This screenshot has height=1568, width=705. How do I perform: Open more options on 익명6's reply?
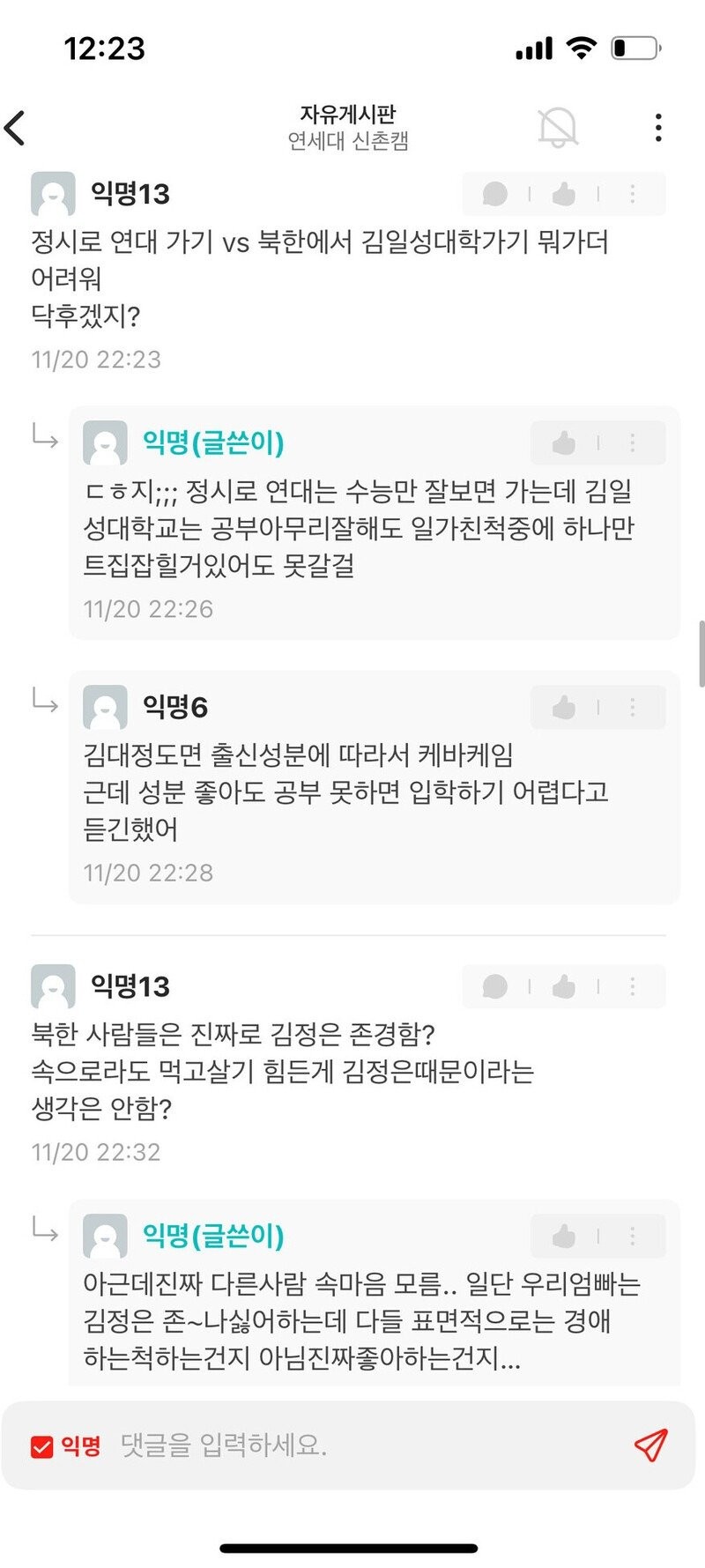click(x=633, y=707)
